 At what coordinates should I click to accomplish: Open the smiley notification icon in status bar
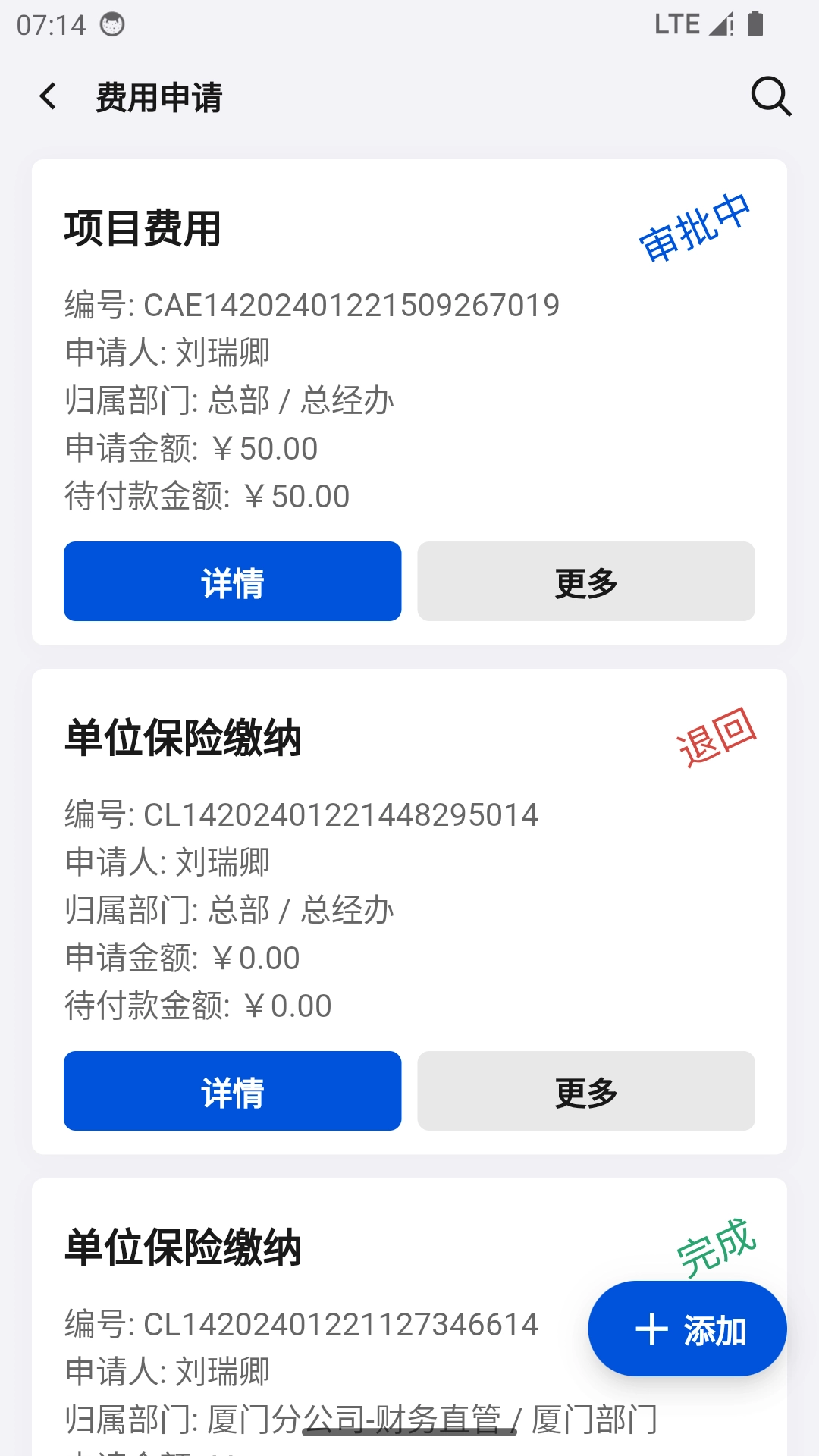click(x=111, y=23)
